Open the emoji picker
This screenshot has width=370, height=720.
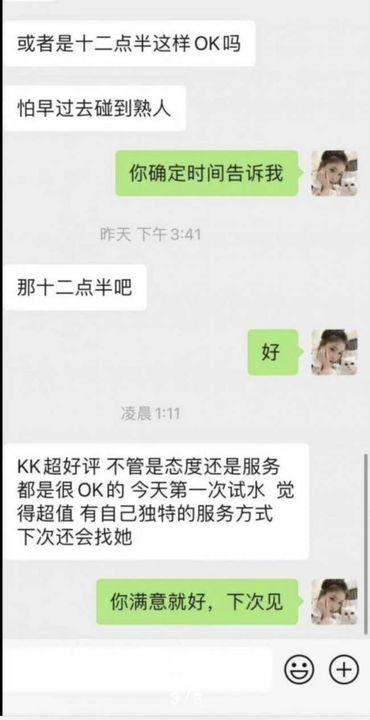[x=299, y=669]
